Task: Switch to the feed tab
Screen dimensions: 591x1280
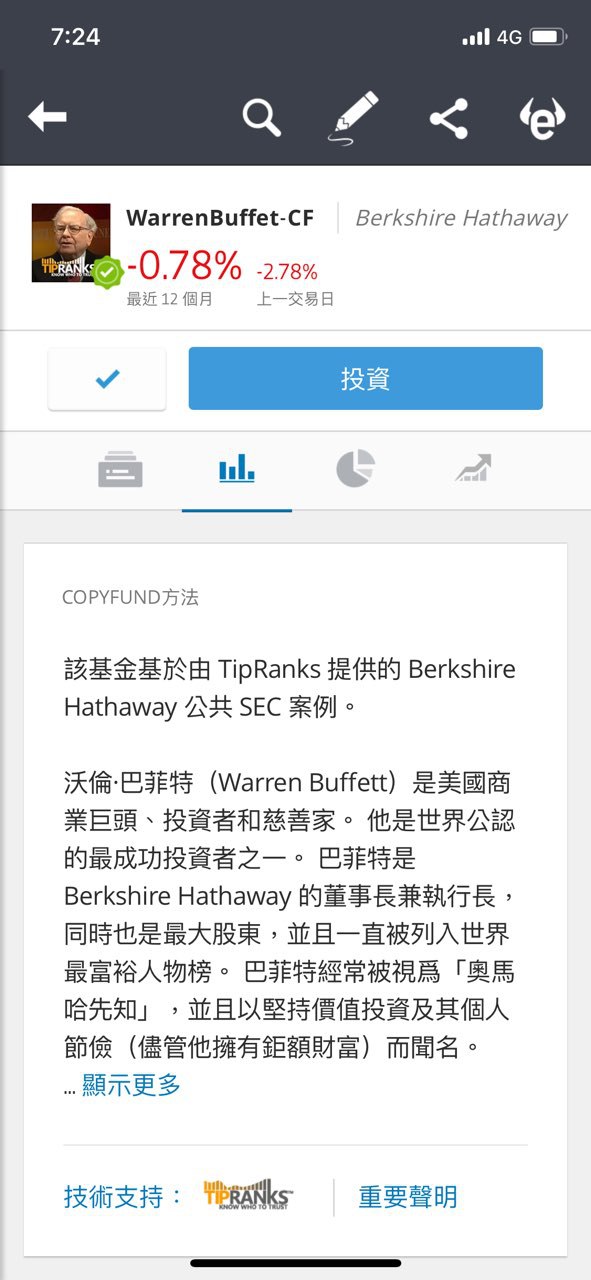Action: click(120, 469)
